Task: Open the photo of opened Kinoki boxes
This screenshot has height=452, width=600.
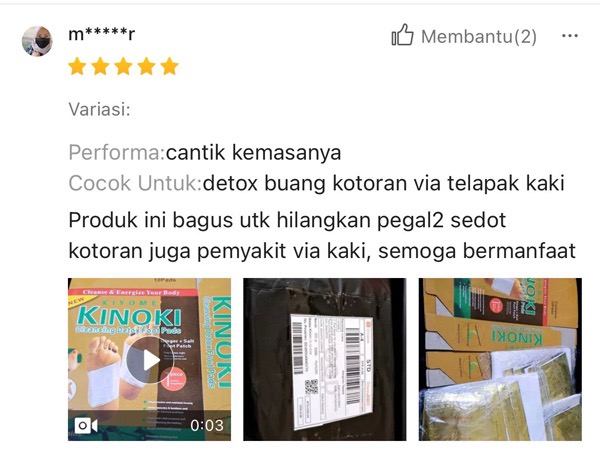Action: coord(498,359)
